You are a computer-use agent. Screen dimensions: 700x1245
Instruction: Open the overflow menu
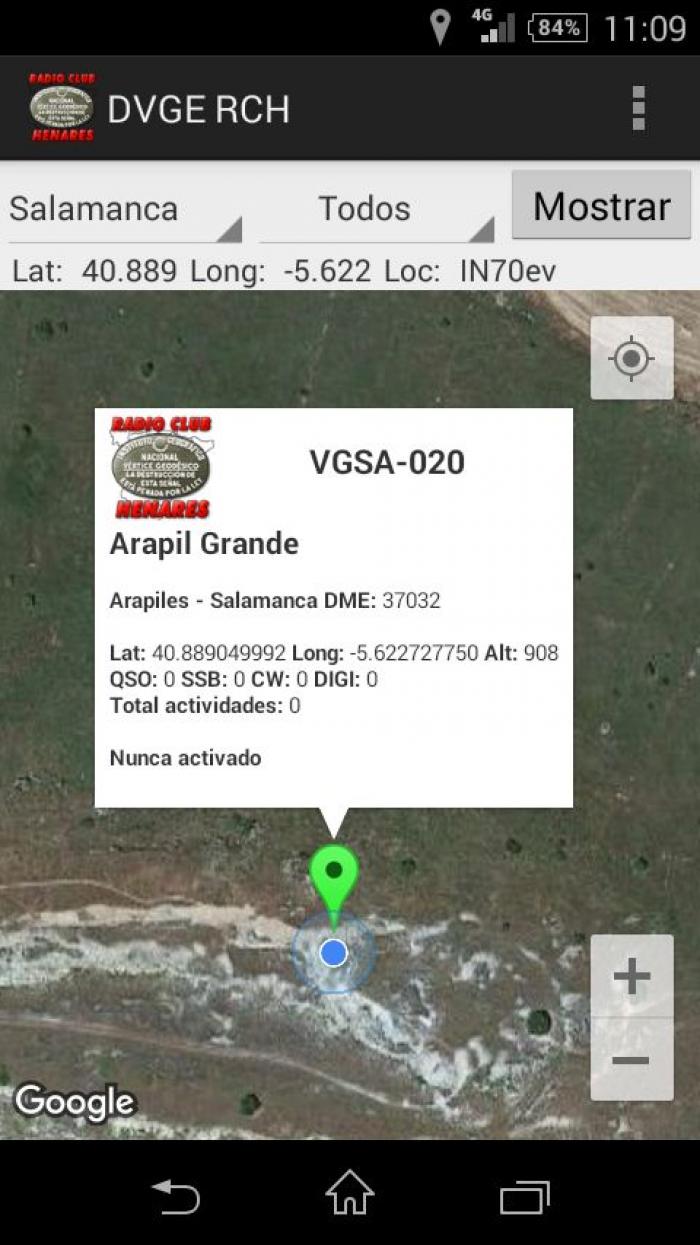click(x=638, y=107)
